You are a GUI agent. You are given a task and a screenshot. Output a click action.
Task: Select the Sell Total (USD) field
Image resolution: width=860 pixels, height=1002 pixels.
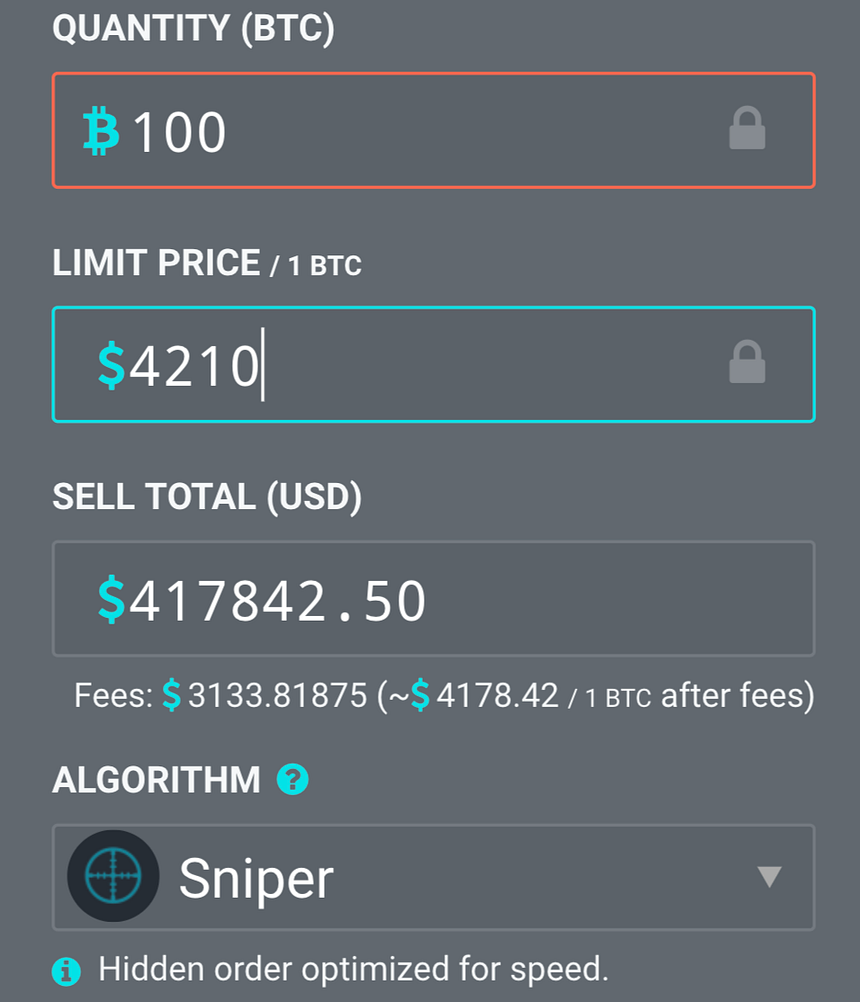[432, 599]
